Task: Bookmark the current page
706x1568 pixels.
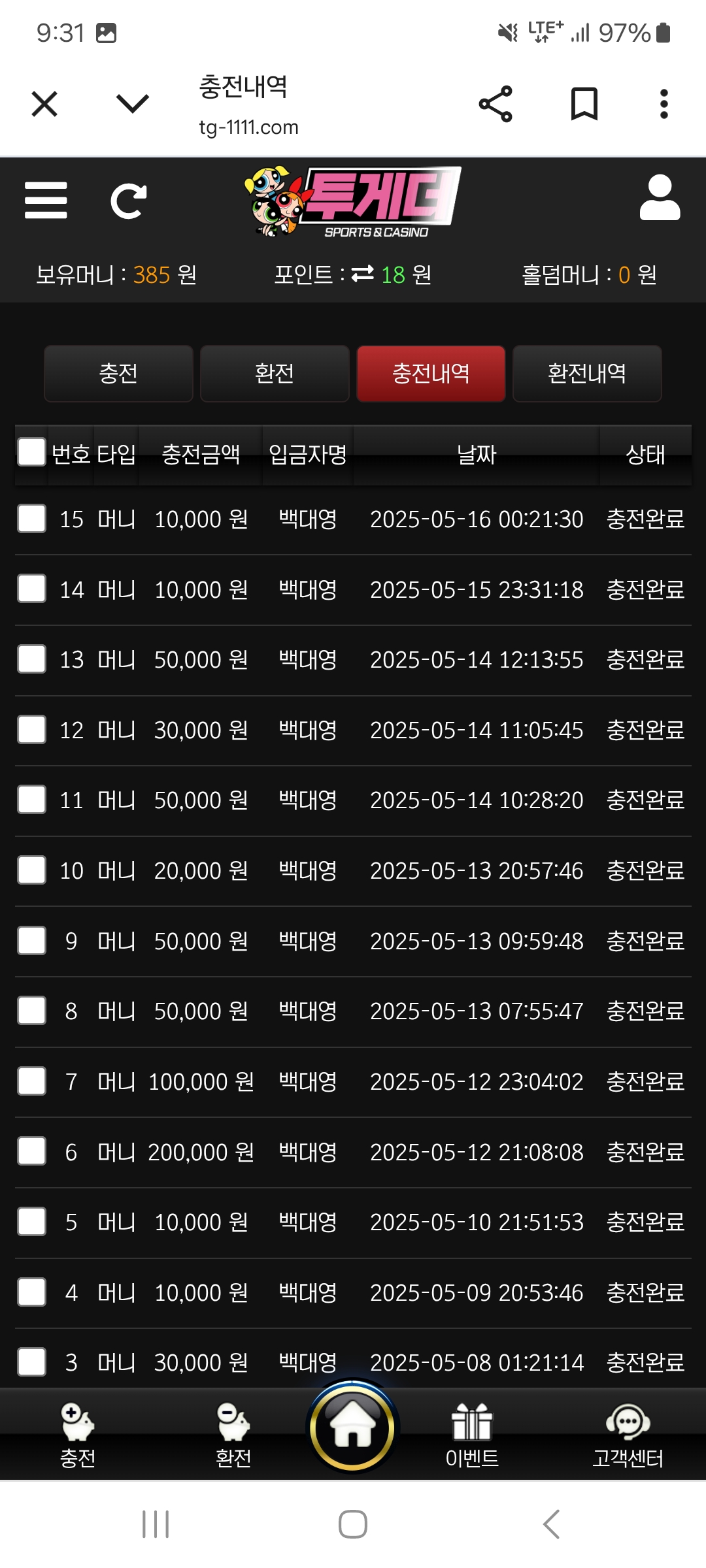Action: [x=584, y=104]
